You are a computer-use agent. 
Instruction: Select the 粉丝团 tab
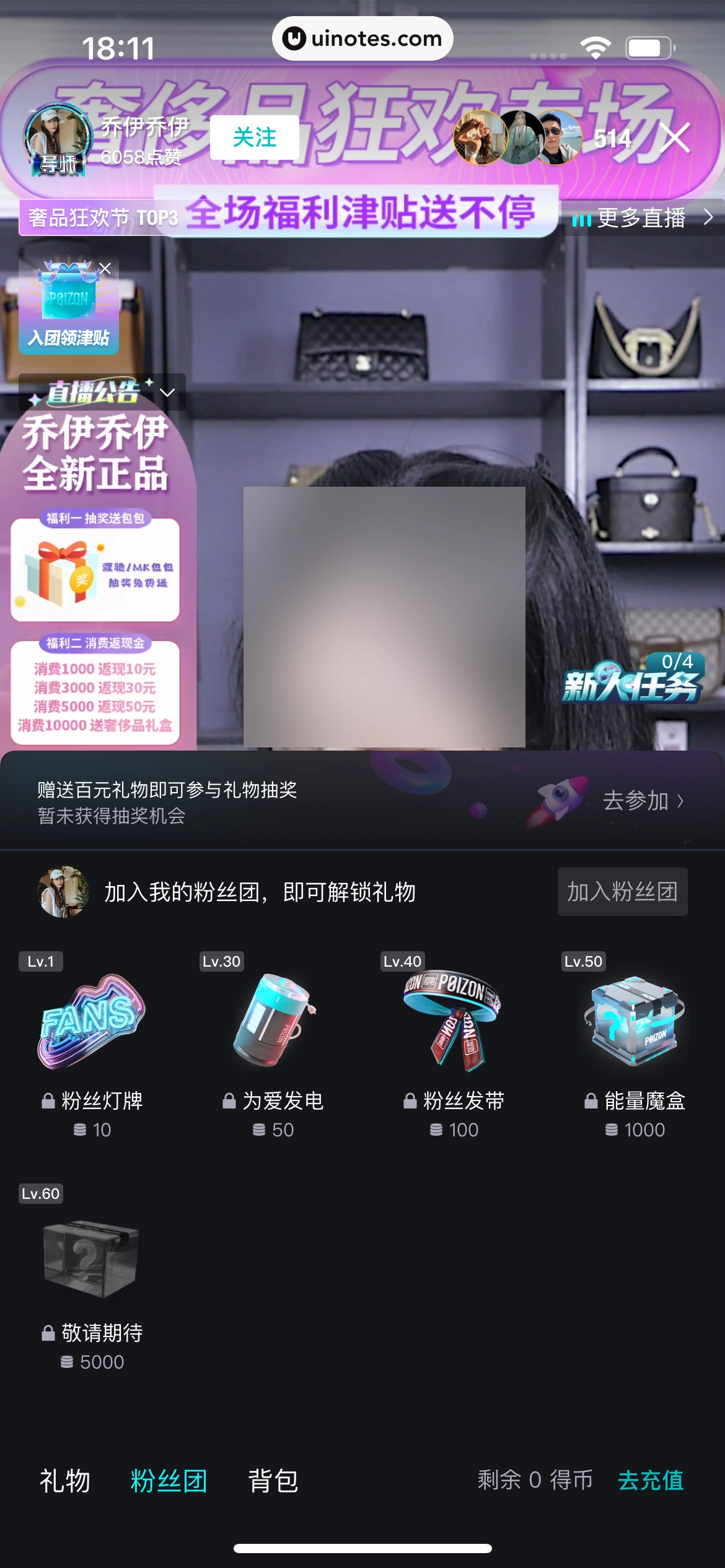[169, 1481]
